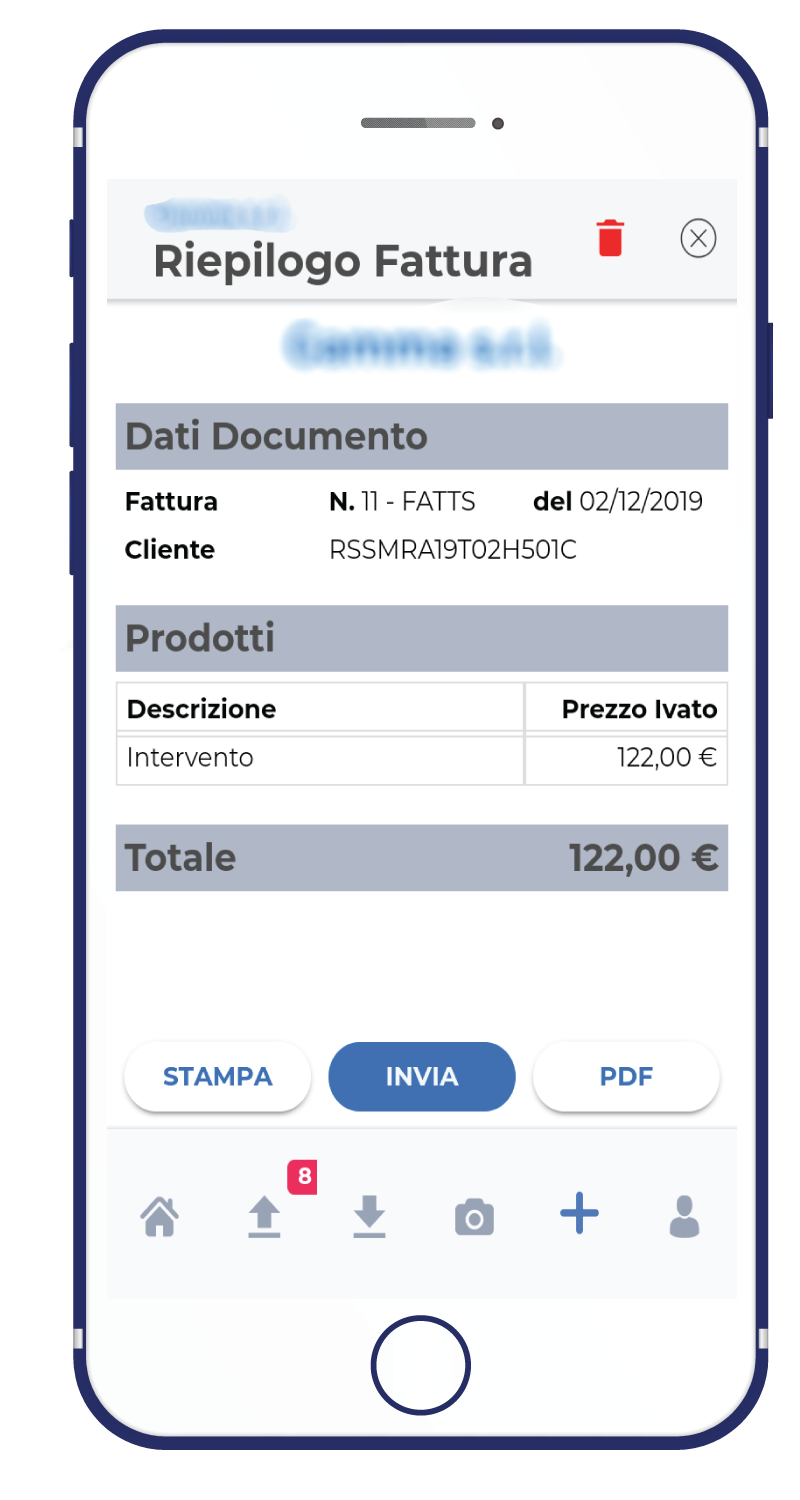
Task: Open the user profile tab
Action: point(684,1217)
